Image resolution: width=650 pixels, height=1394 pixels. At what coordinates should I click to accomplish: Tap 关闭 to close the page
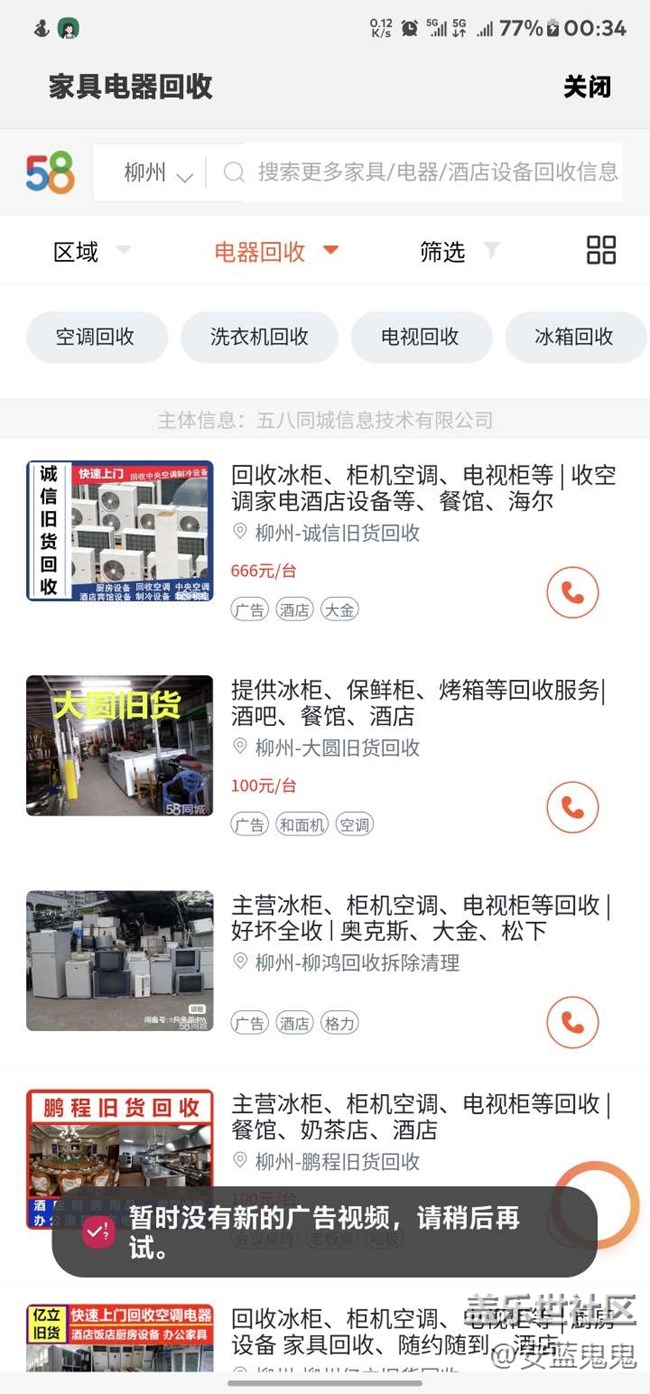(x=586, y=87)
